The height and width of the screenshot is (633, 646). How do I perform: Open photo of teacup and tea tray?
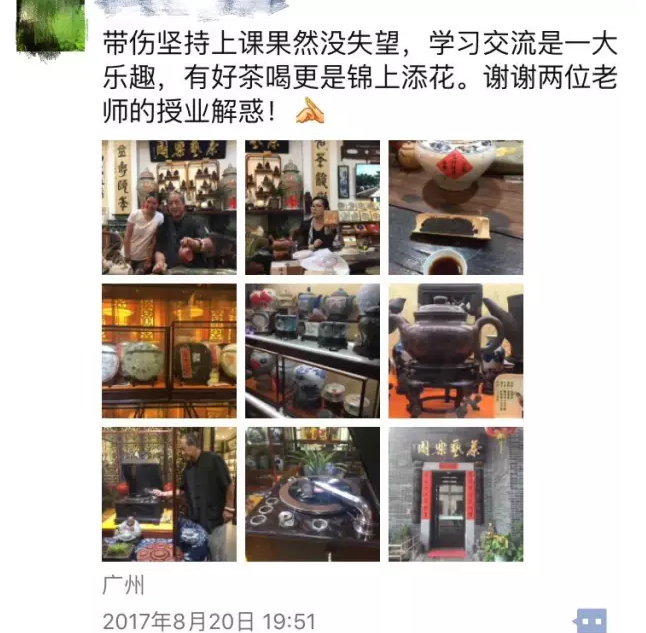point(455,207)
